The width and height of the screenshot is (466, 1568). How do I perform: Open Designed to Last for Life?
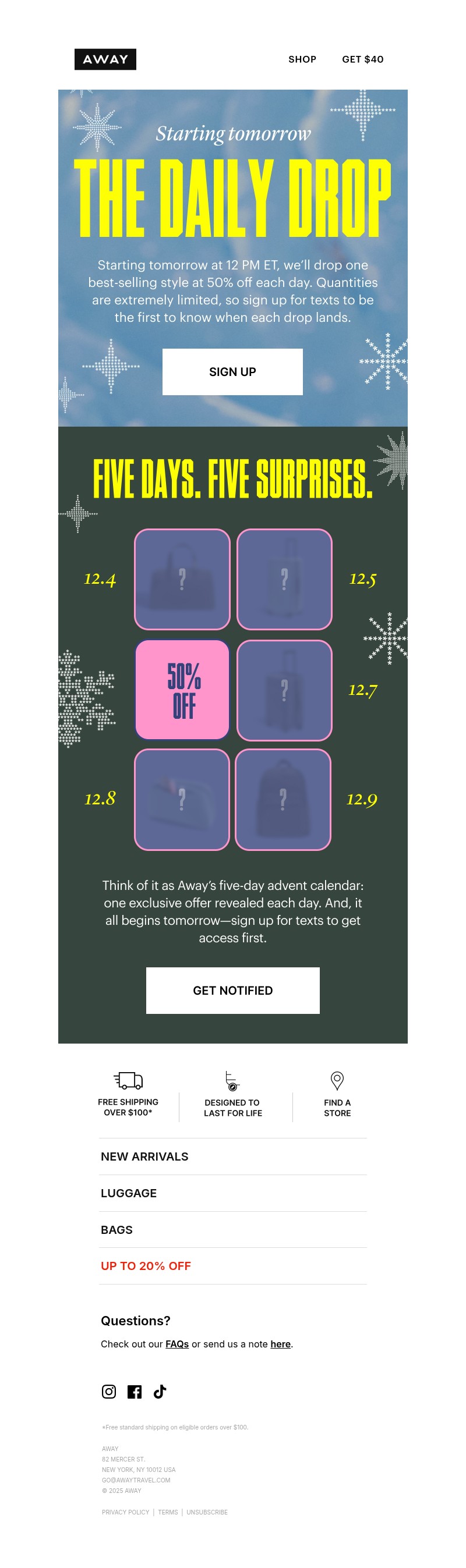(232, 1095)
